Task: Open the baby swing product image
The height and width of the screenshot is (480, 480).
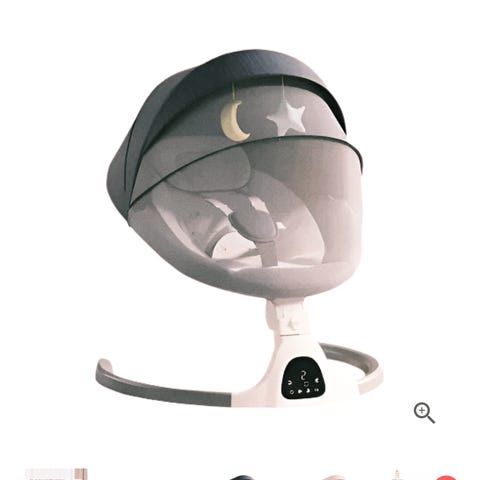Action: [x=239, y=229]
